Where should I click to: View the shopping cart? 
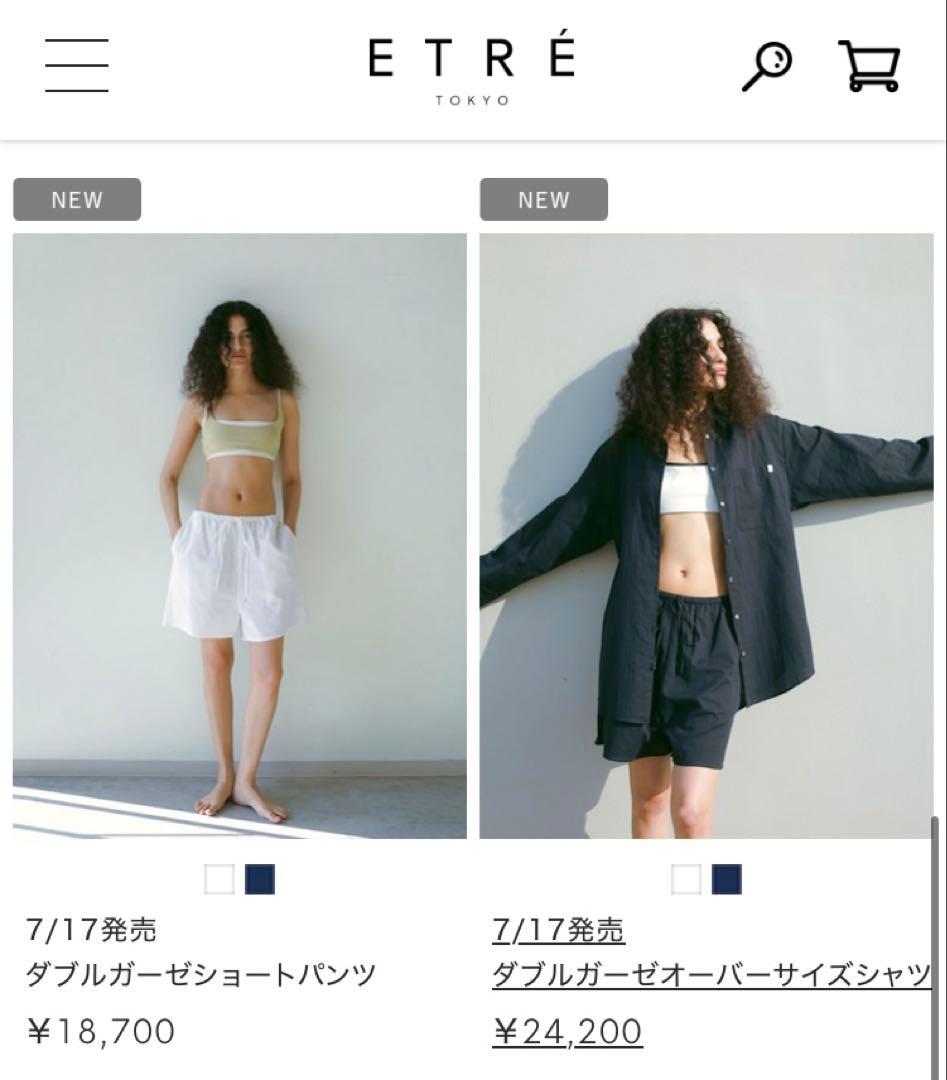point(868,66)
